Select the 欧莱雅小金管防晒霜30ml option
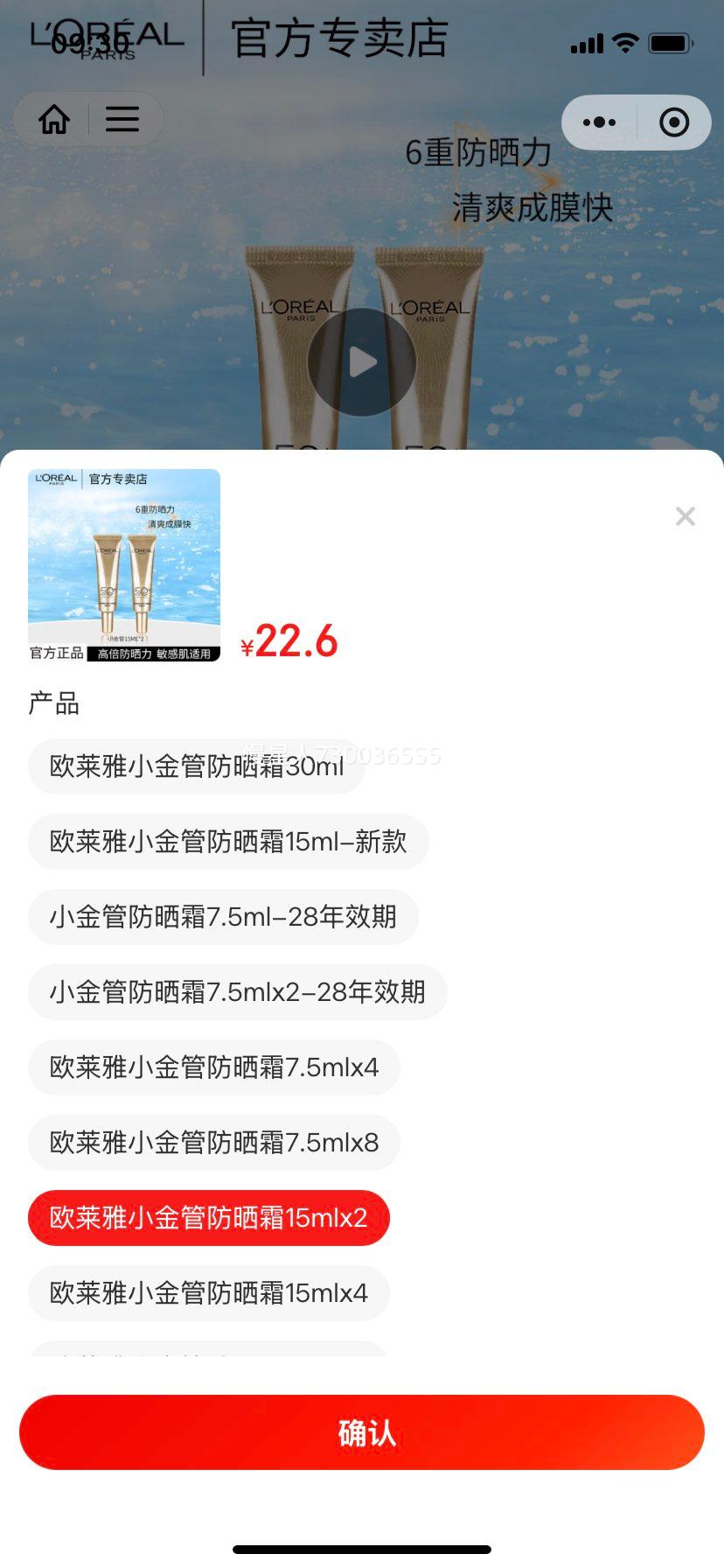The width and height of the screenshot is (724, 1568). (195, 766)
